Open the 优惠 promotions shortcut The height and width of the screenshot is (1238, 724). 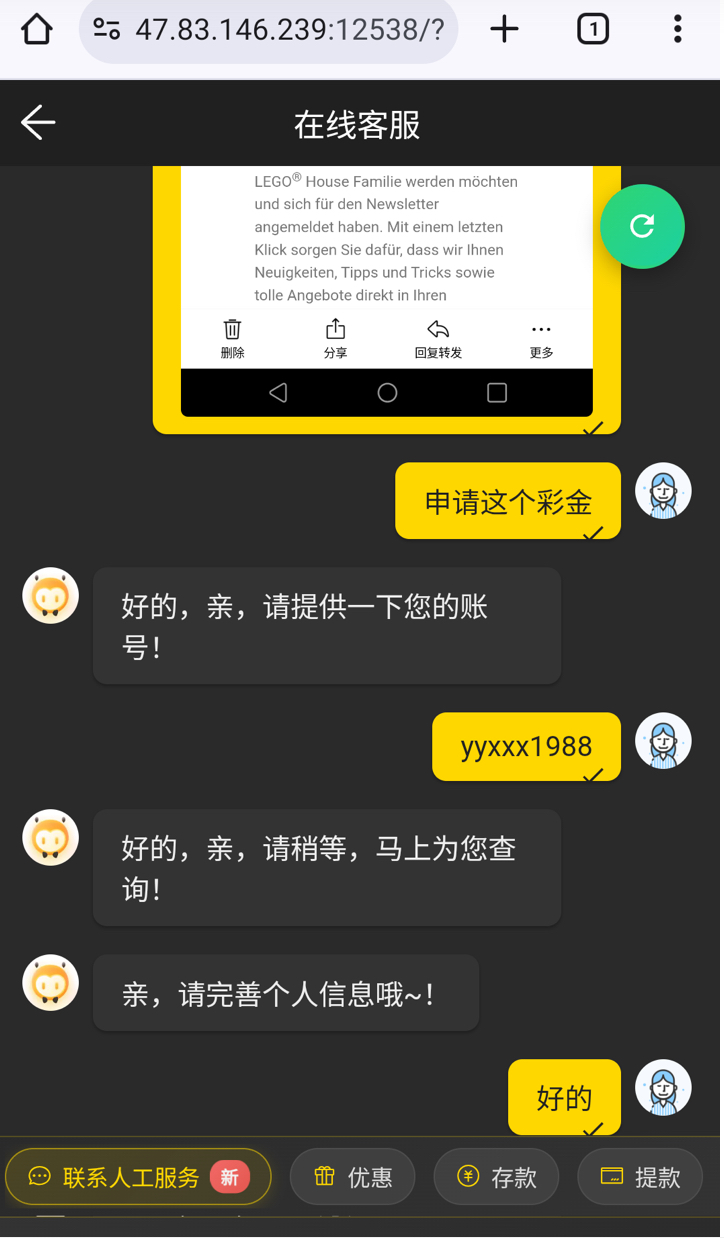(352, 1177)
